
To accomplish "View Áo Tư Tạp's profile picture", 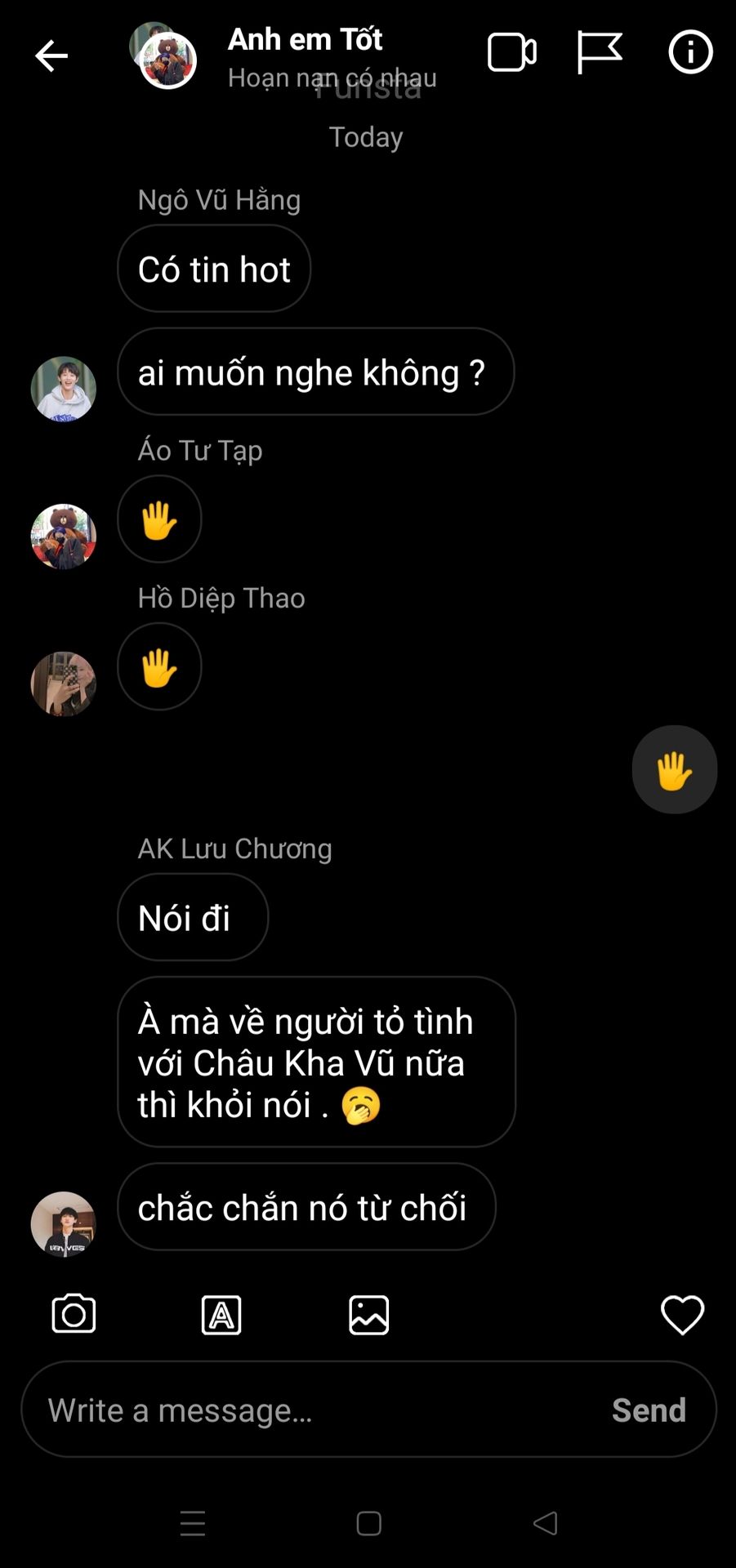I will tap(64, 536).
